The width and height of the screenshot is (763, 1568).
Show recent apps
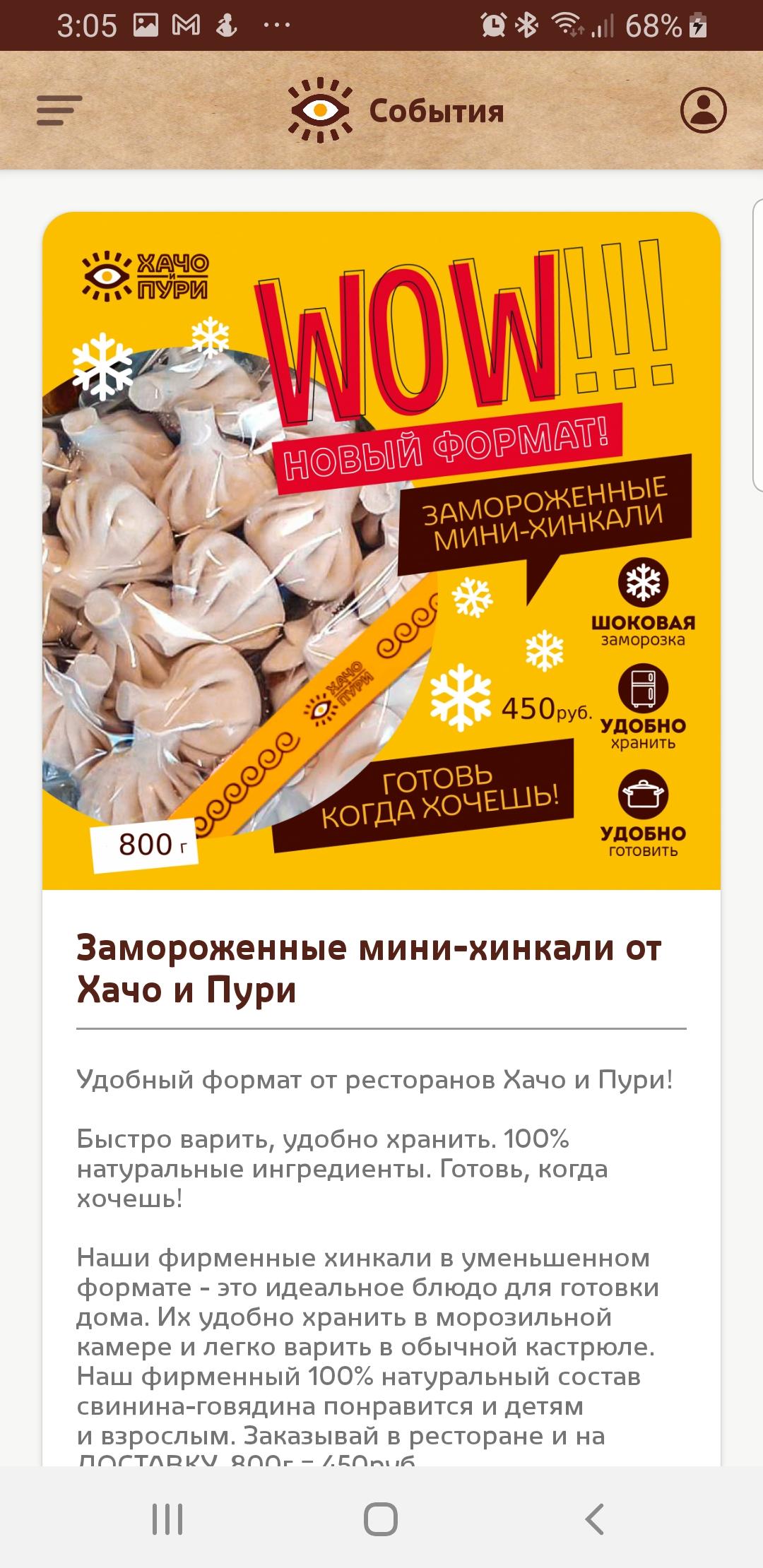pyautogui.click(x=167, y=1518)
